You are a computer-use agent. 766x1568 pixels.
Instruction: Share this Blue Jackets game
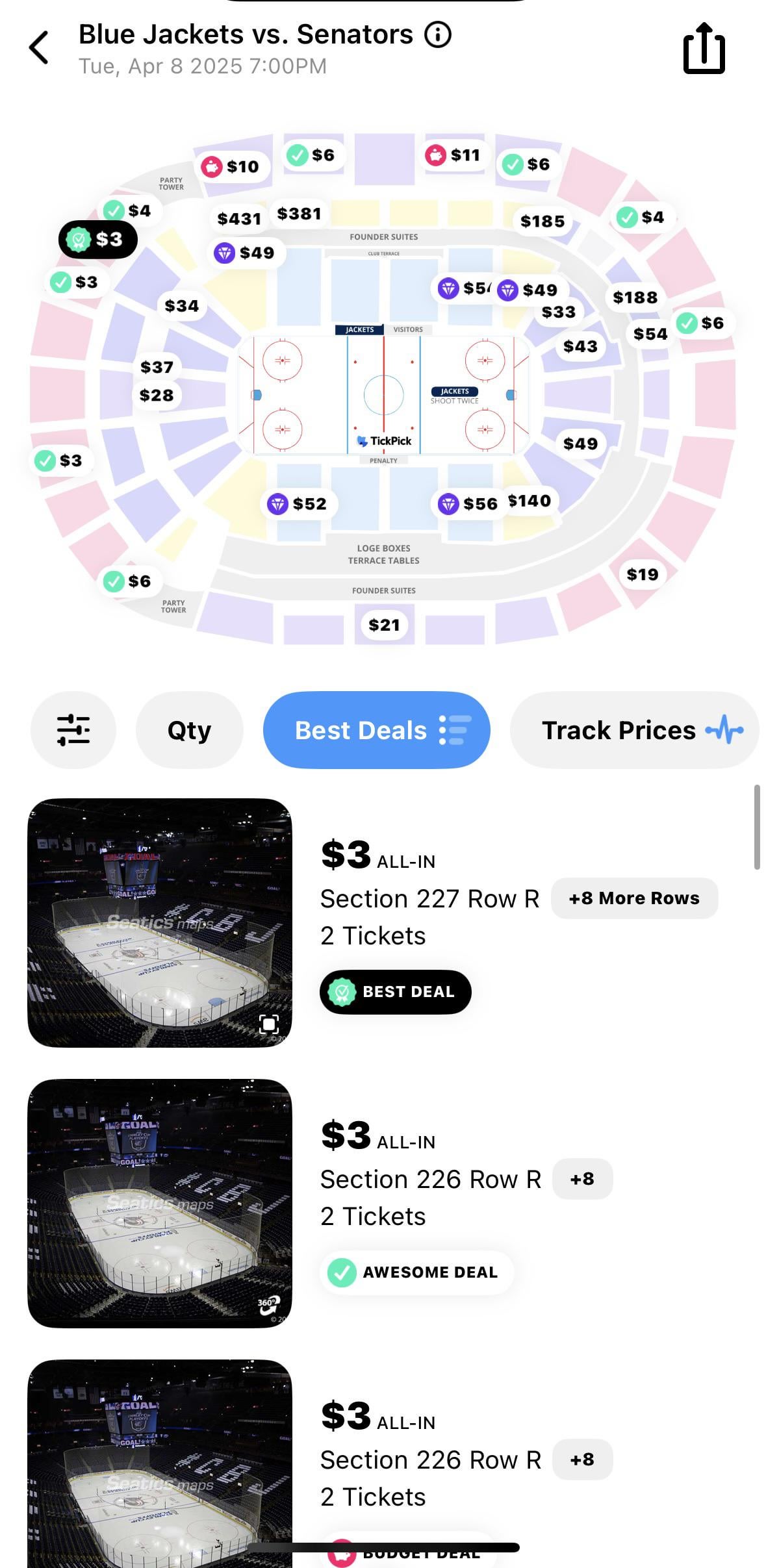coord(704,49)
